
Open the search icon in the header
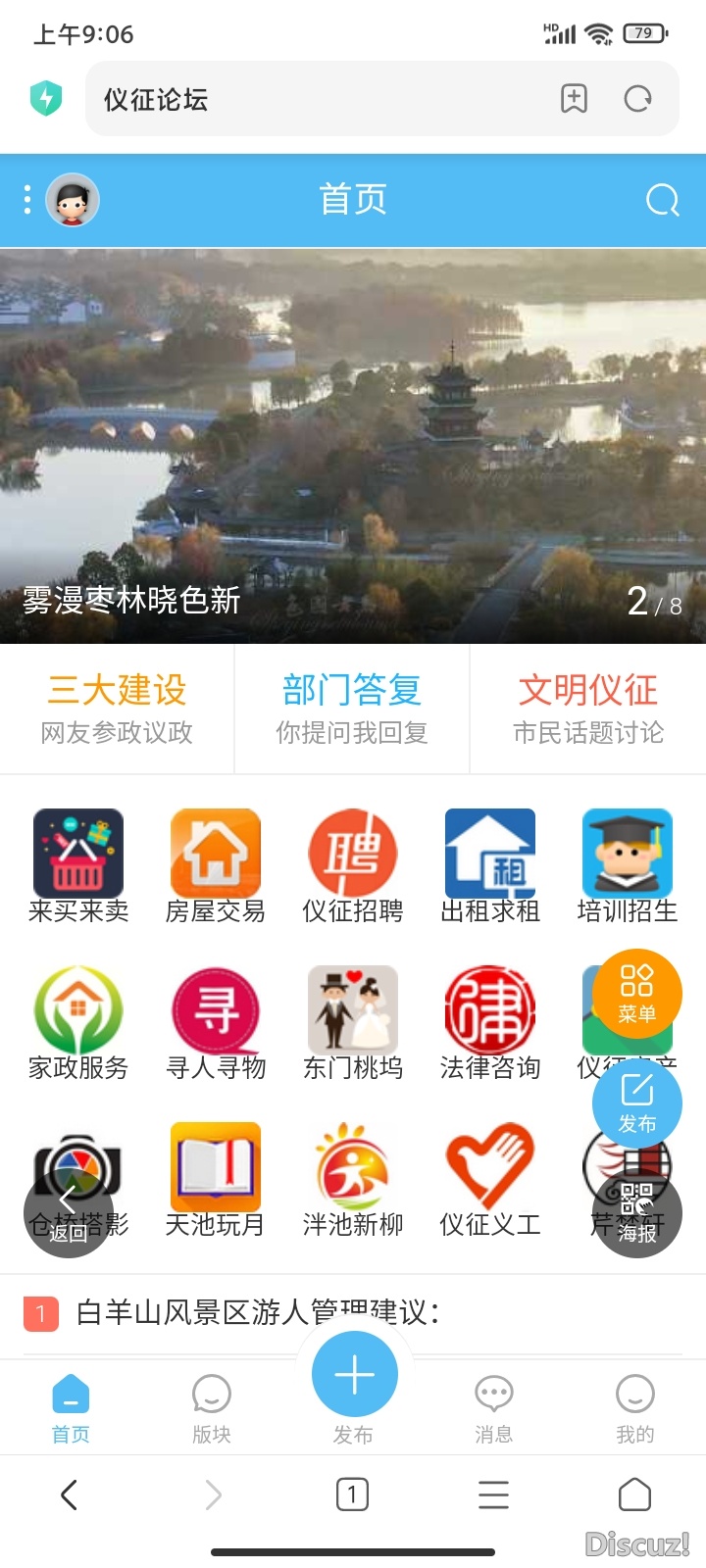tap(663, 200)
